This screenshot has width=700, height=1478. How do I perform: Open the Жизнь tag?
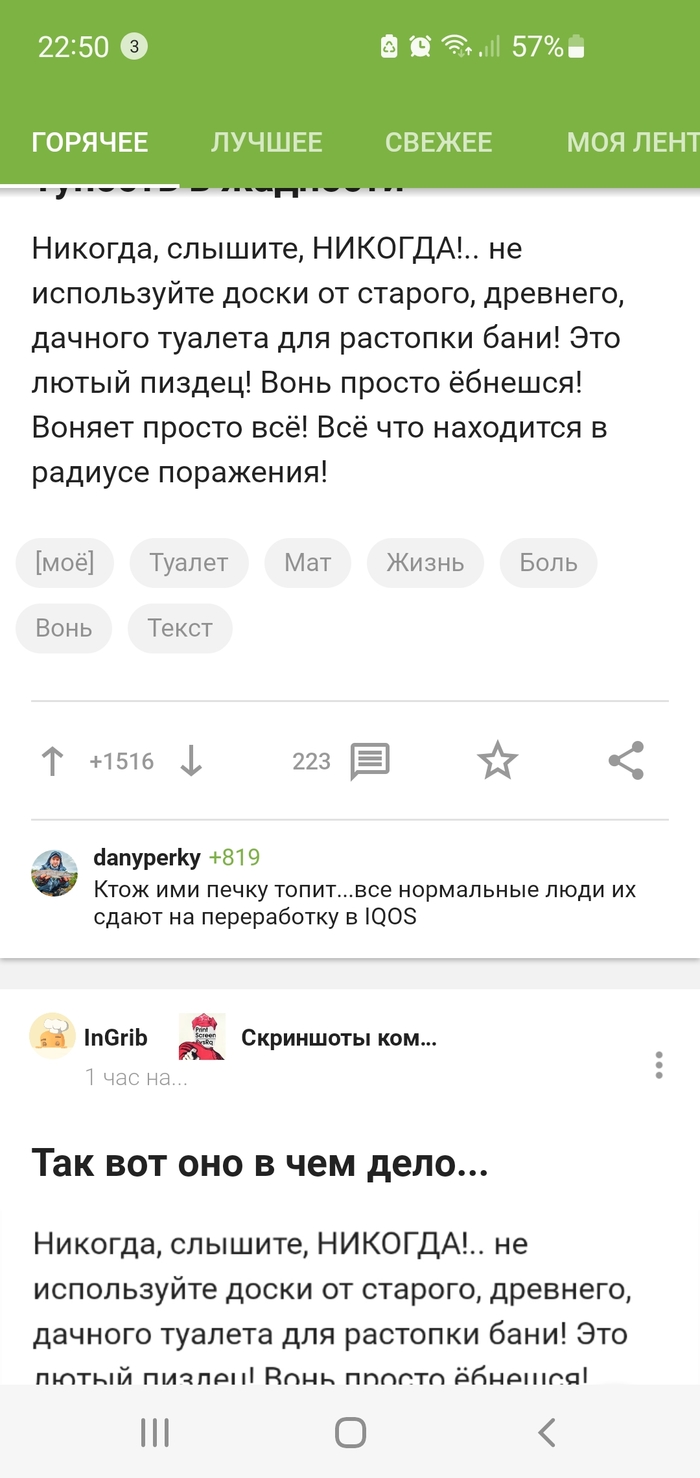[x=425, y=562]
